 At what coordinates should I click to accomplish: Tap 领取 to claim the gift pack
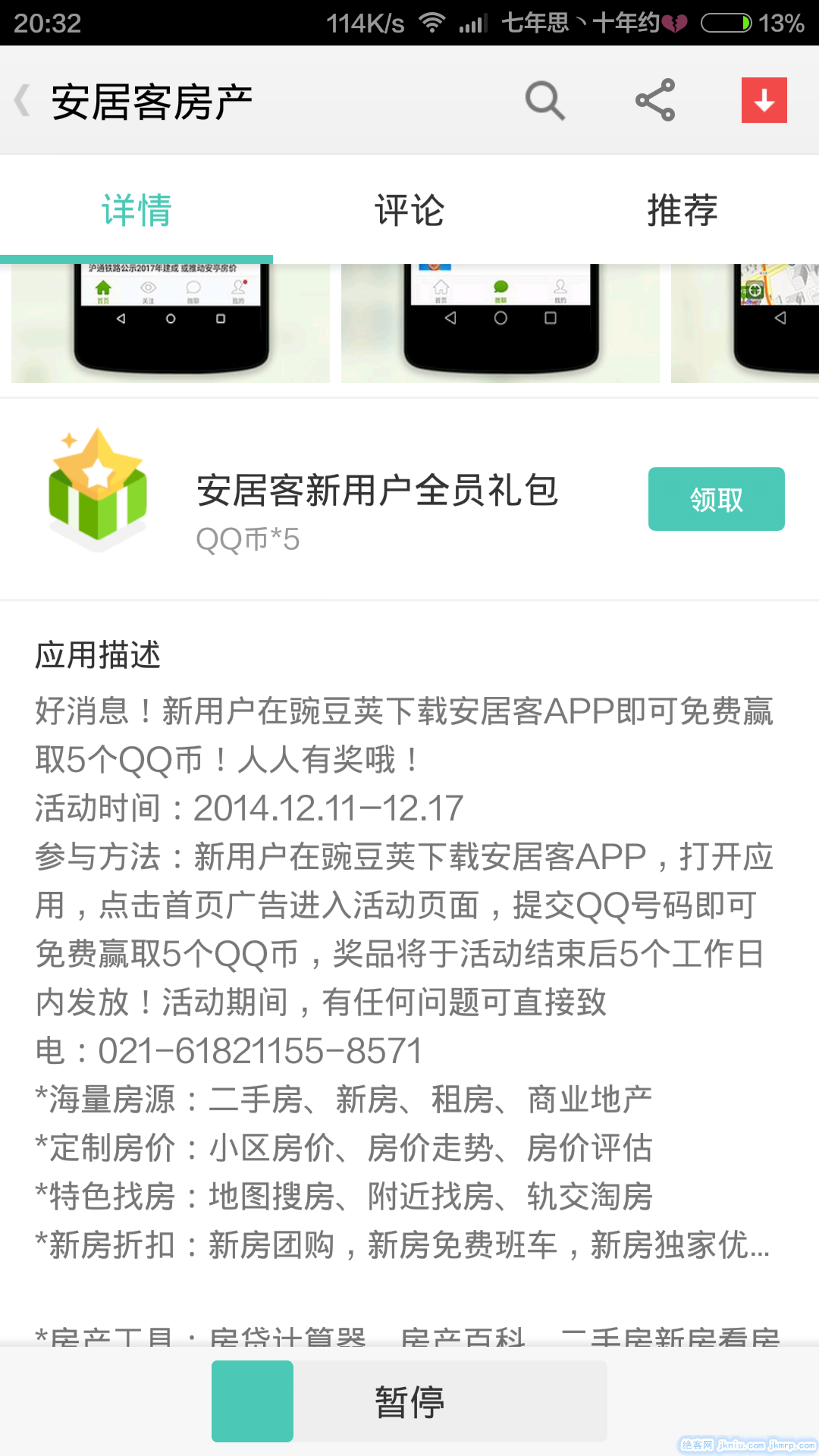[x=716, y=499]
